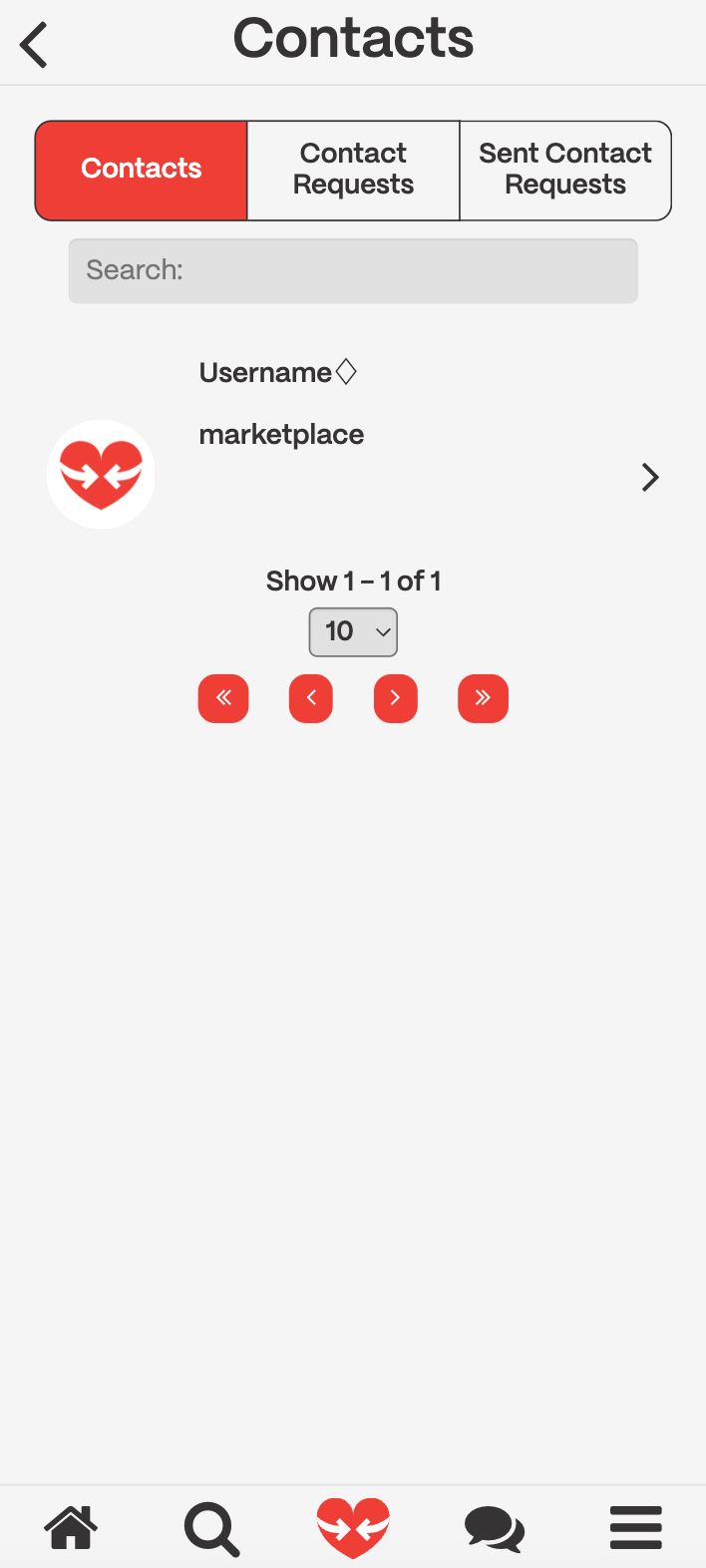Select the Contacts tab
The height and width of the screenshot is (1568, 706).
pos(142,170)
